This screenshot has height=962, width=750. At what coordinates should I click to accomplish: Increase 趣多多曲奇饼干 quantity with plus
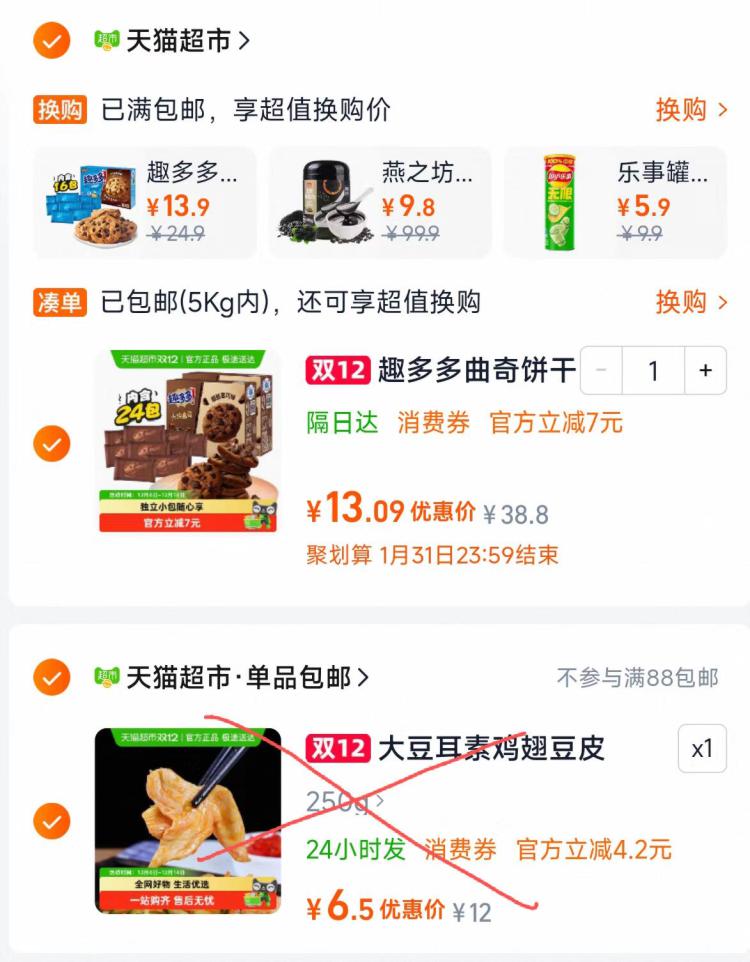pyautogui.click(x=706, y=370)
